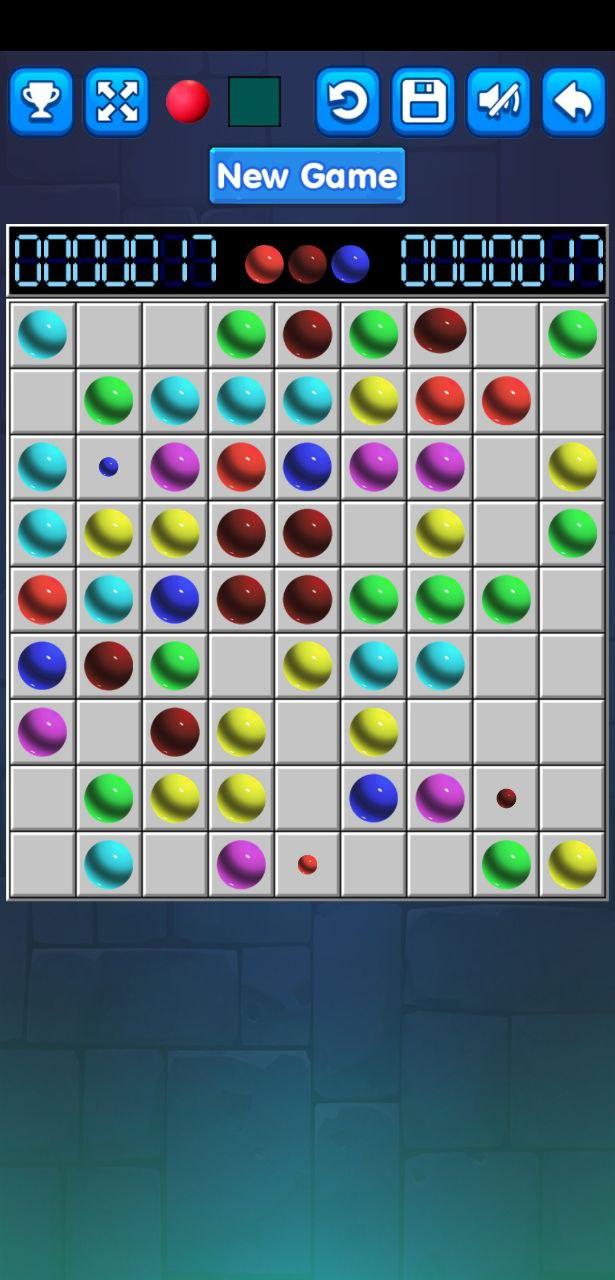Save the game with the floppy disk icon
This screenshot has width=615, height=1280.
click(423, 102)
